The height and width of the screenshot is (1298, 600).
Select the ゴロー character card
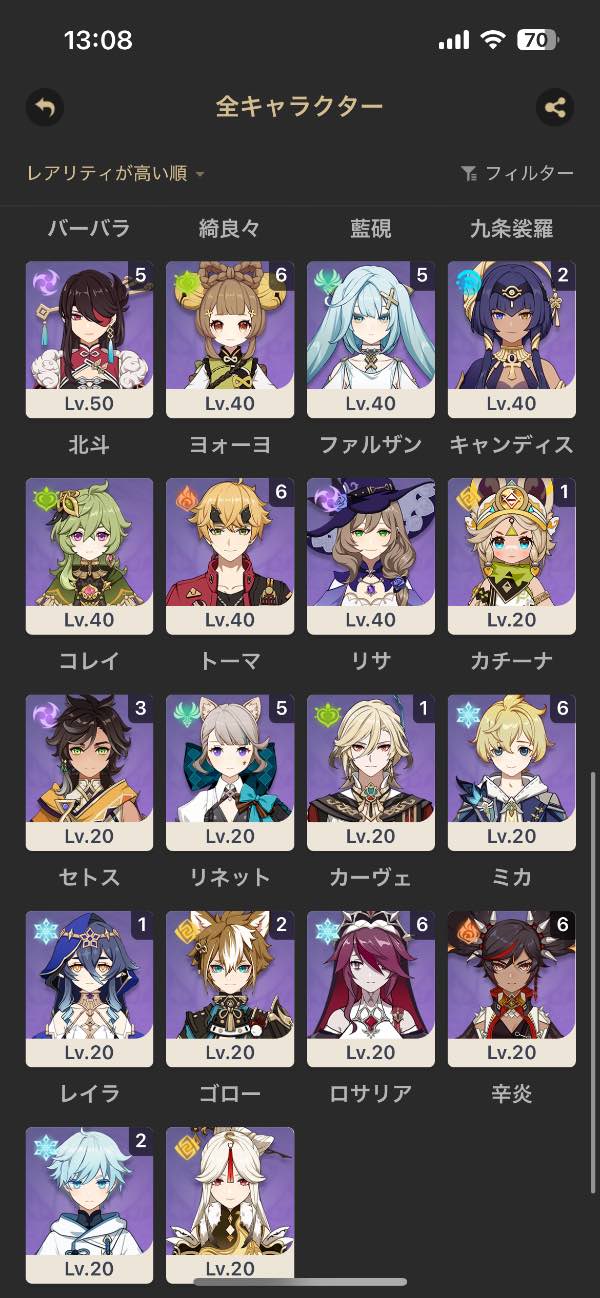coord(230,988)
